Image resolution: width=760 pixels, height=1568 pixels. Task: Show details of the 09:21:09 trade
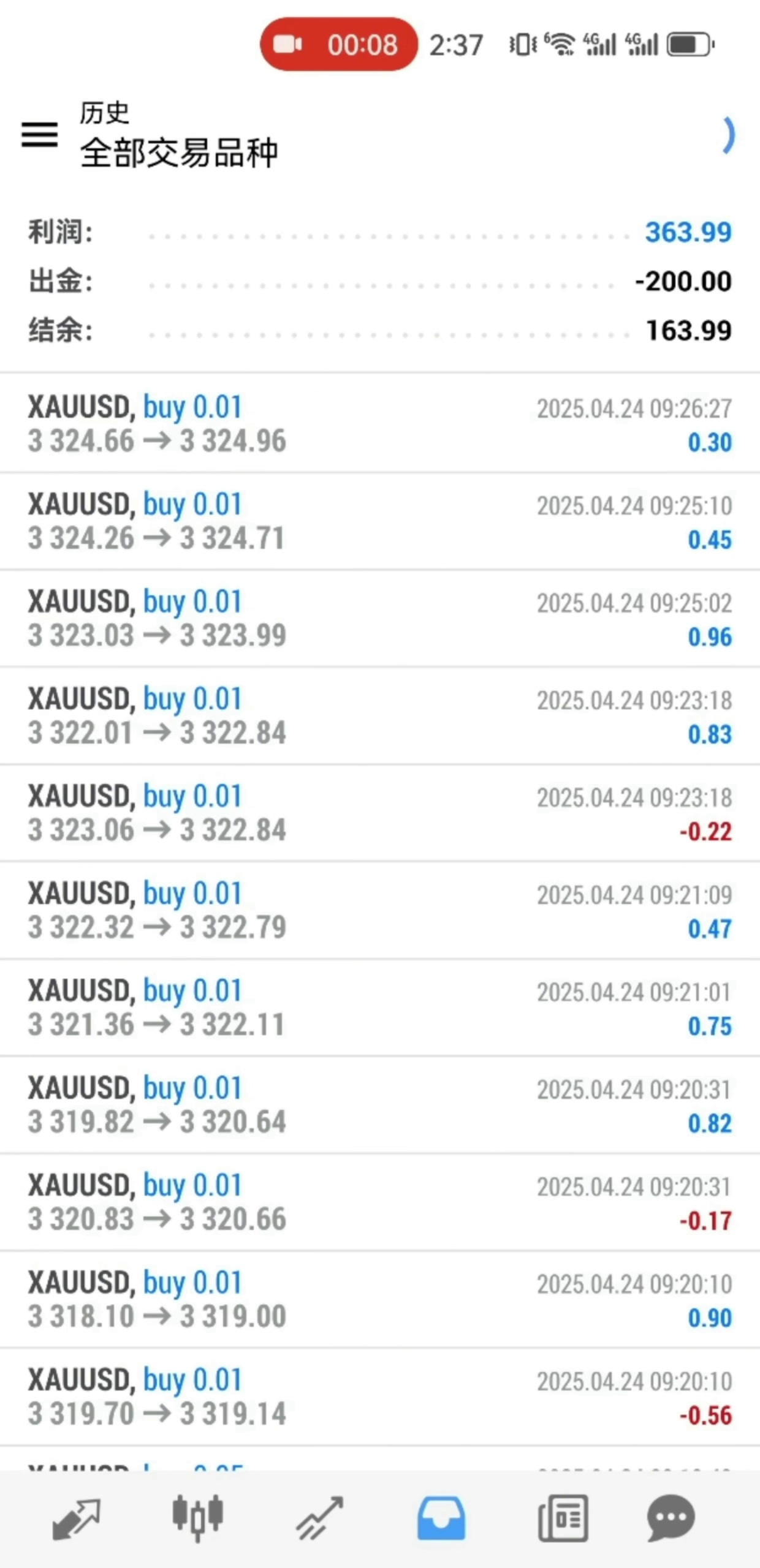(380, 911)
